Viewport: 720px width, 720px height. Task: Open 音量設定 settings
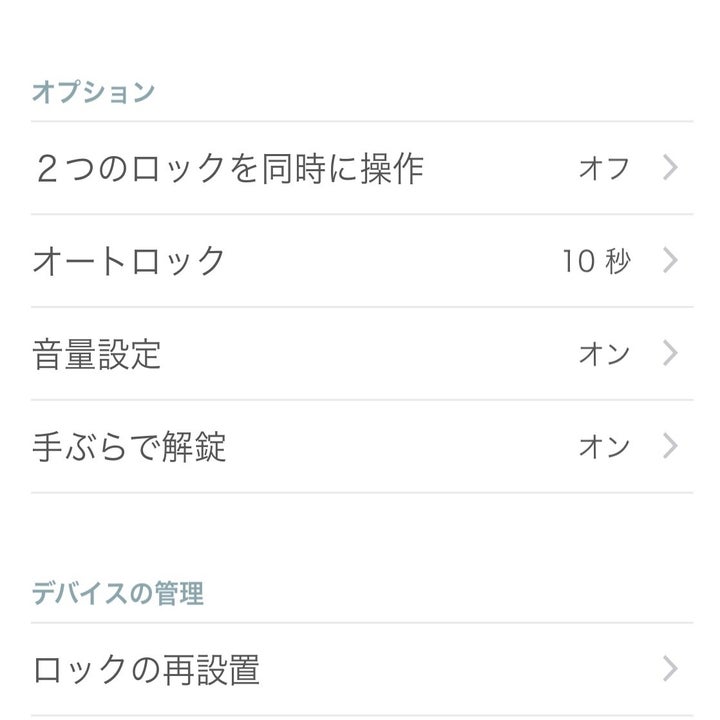[360, 354]
